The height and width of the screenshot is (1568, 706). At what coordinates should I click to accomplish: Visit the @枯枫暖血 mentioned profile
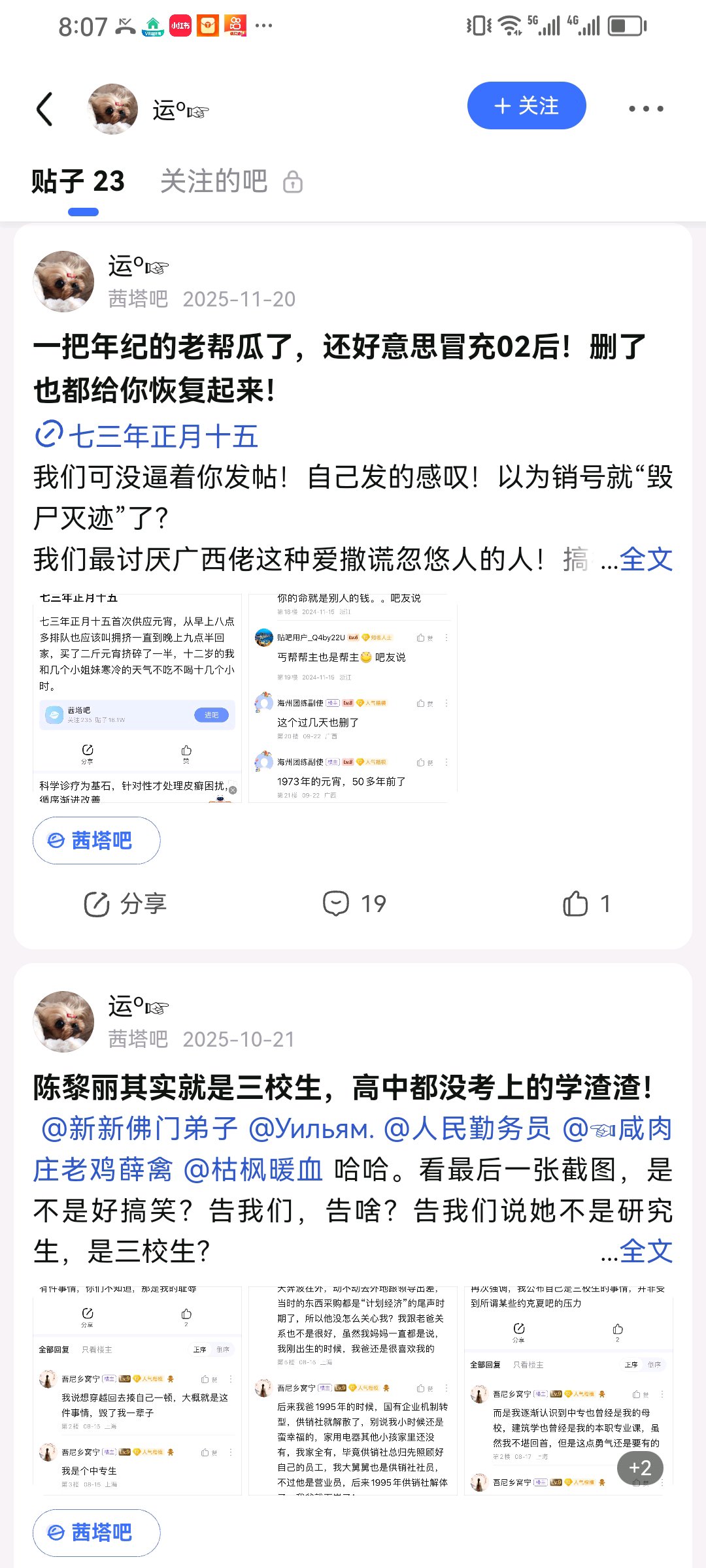(254, 1170)
